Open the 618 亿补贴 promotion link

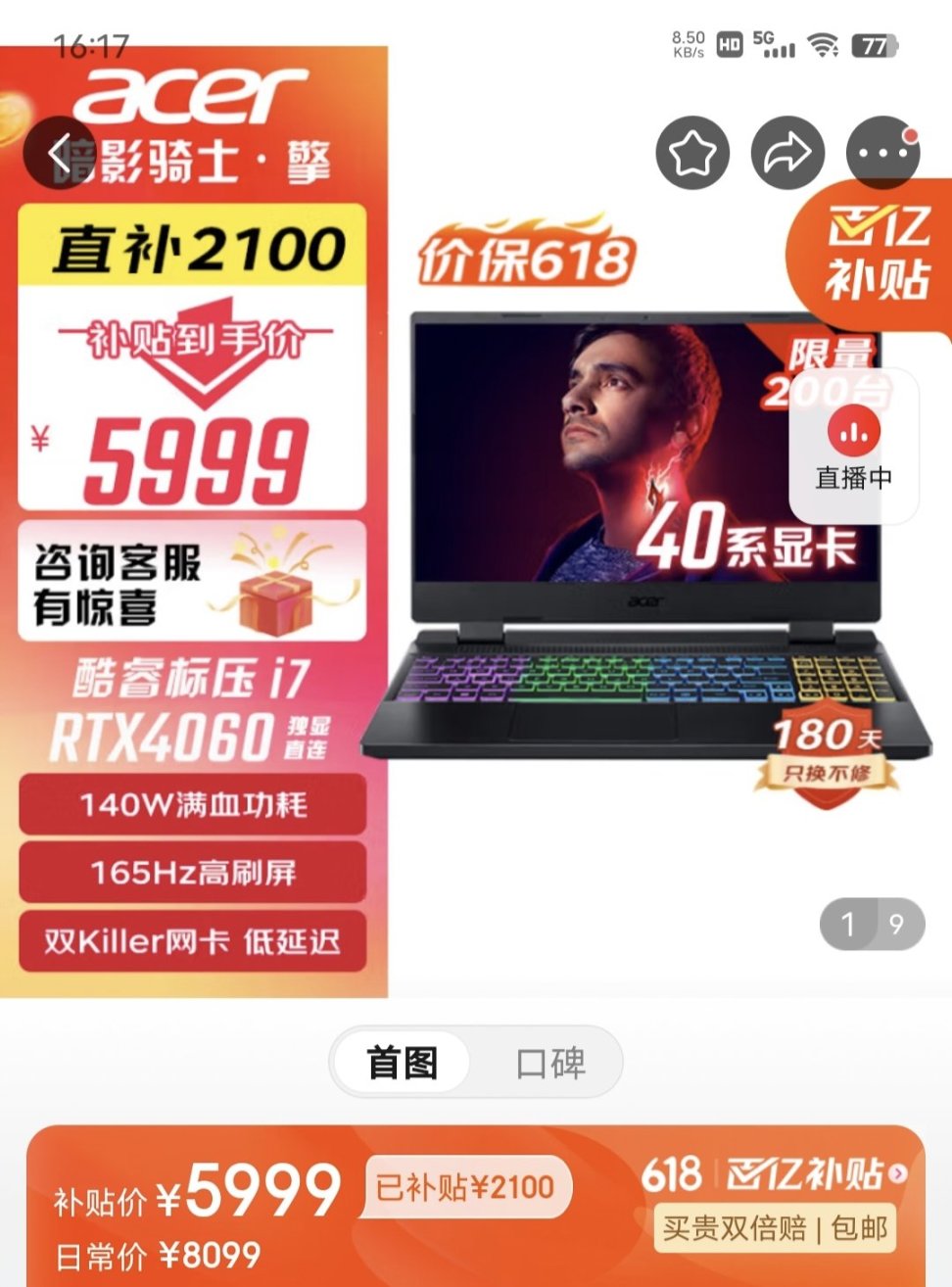774,1173
